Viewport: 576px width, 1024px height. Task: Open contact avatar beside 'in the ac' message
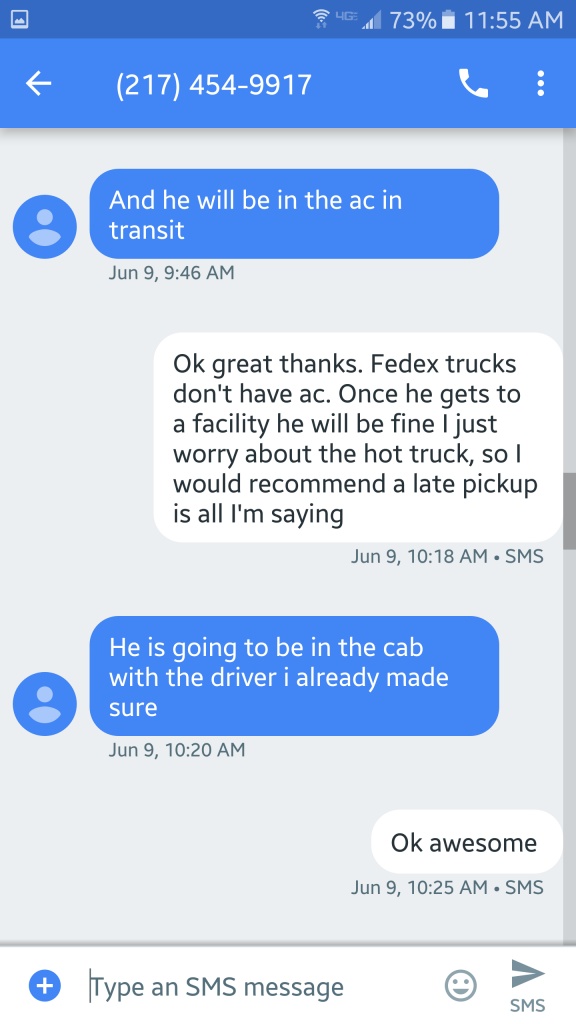click(44, 227)
